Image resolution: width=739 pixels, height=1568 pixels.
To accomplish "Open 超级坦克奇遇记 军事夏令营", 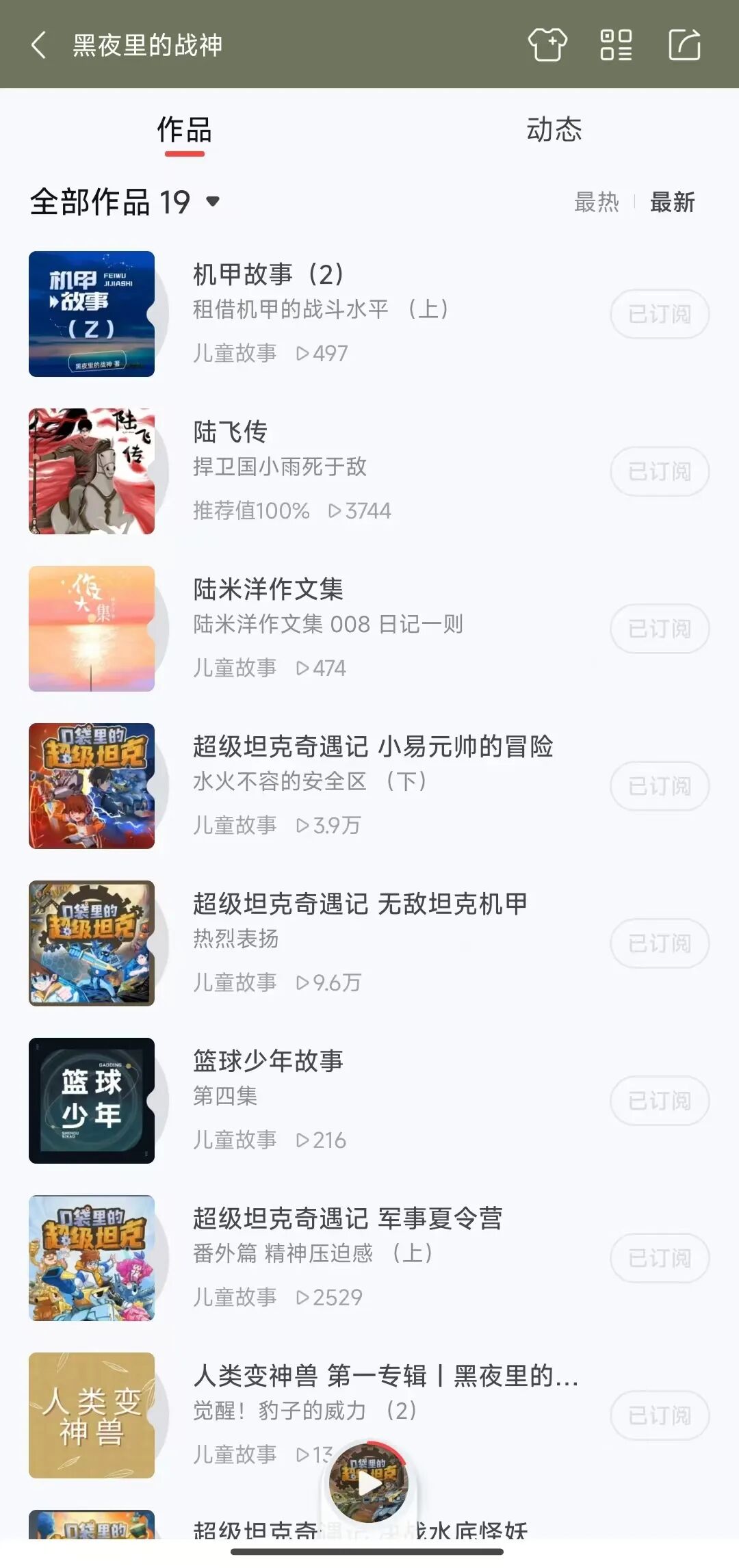I will coord(348,1219).
